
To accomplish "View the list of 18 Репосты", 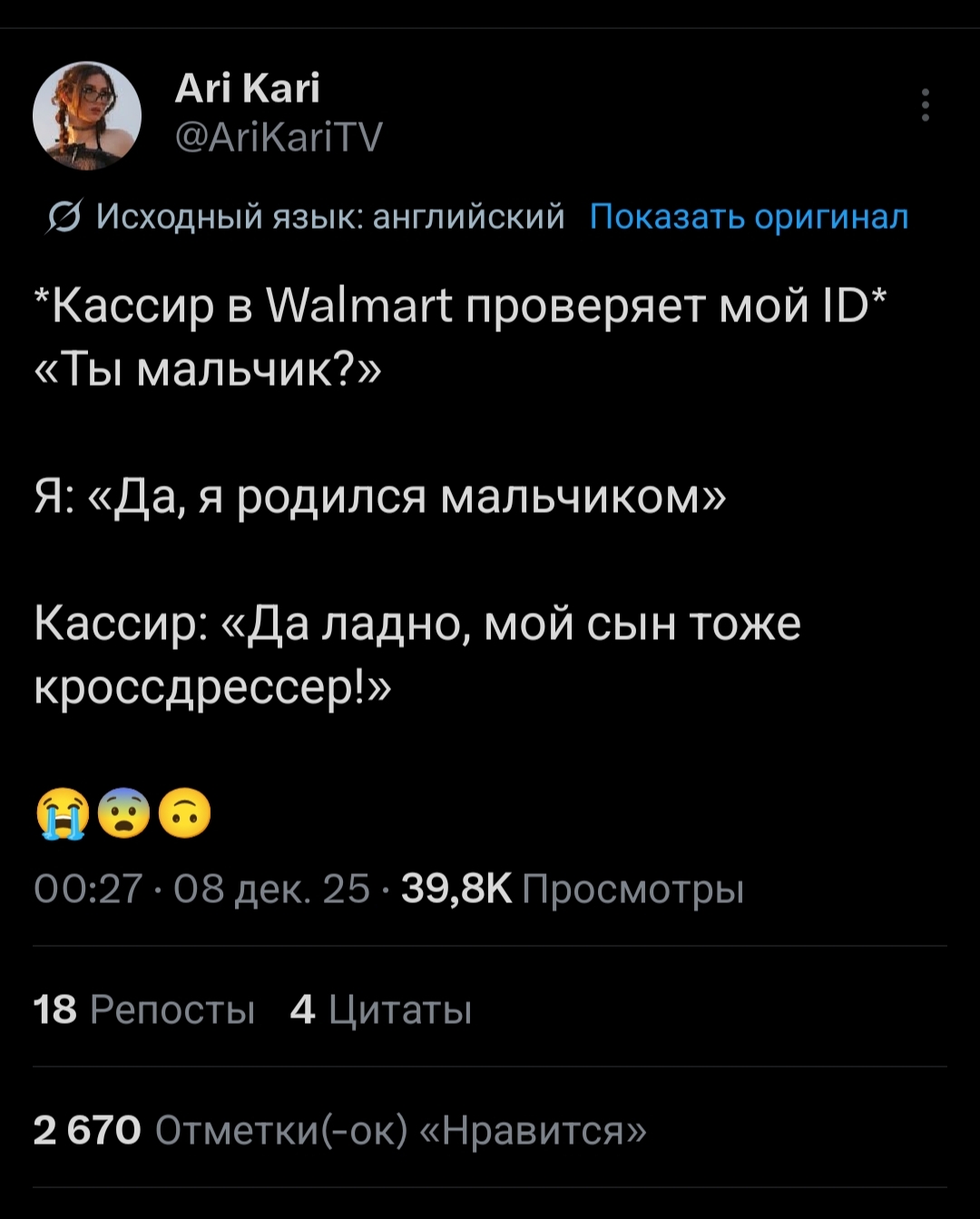I will pos(144,1008).
